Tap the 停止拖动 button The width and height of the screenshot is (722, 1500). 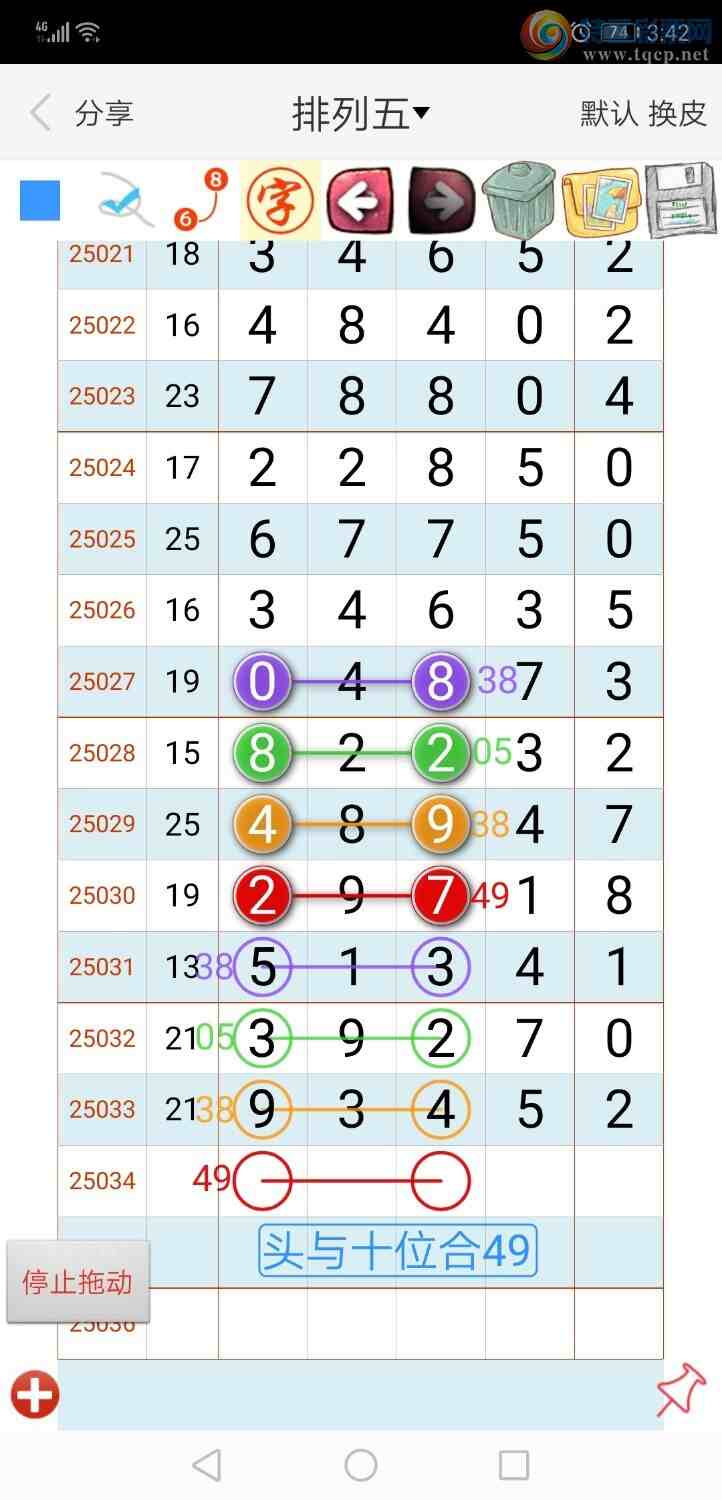pos(78,1282)
